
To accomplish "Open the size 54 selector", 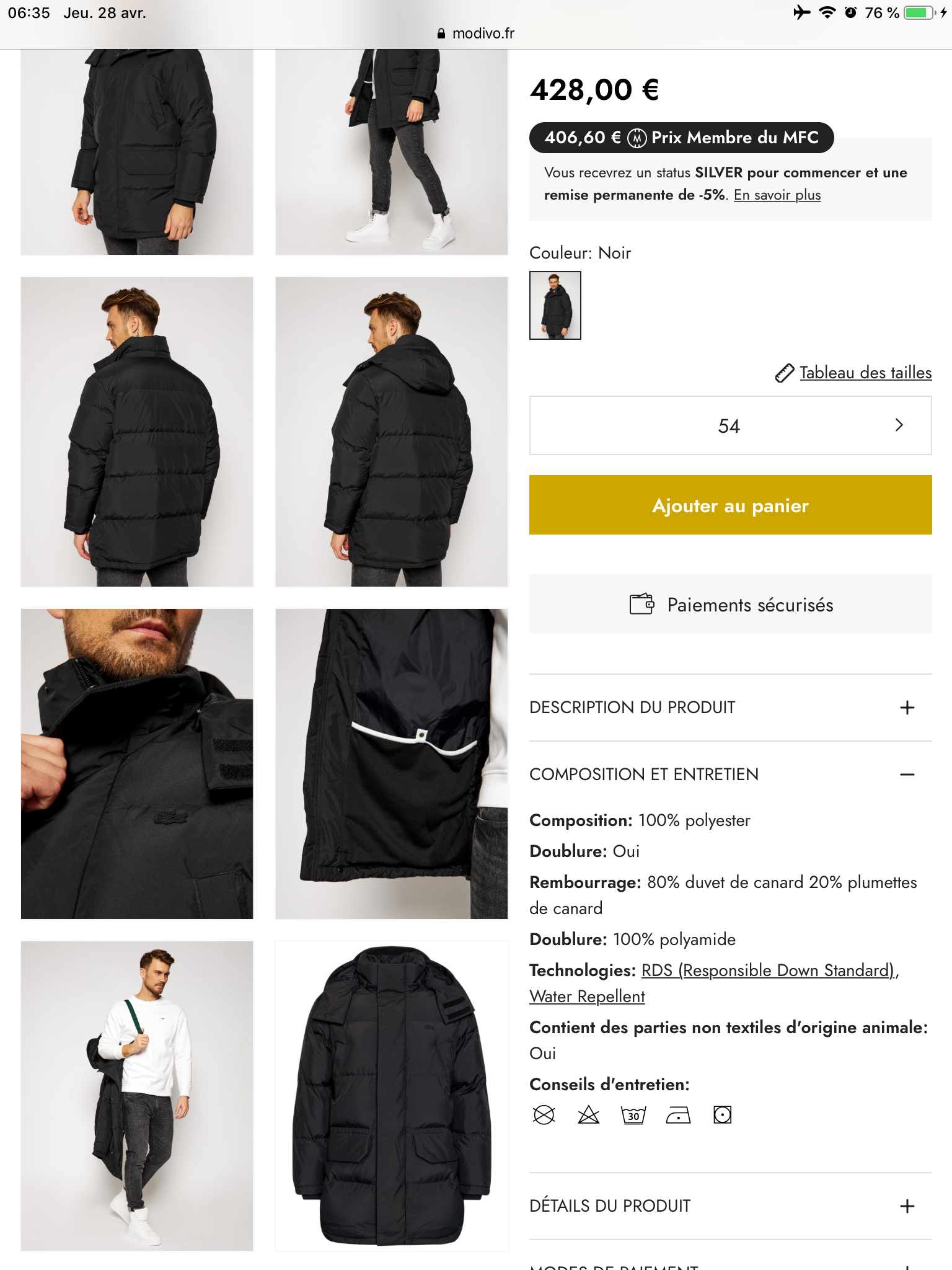I will click(730, 425).
